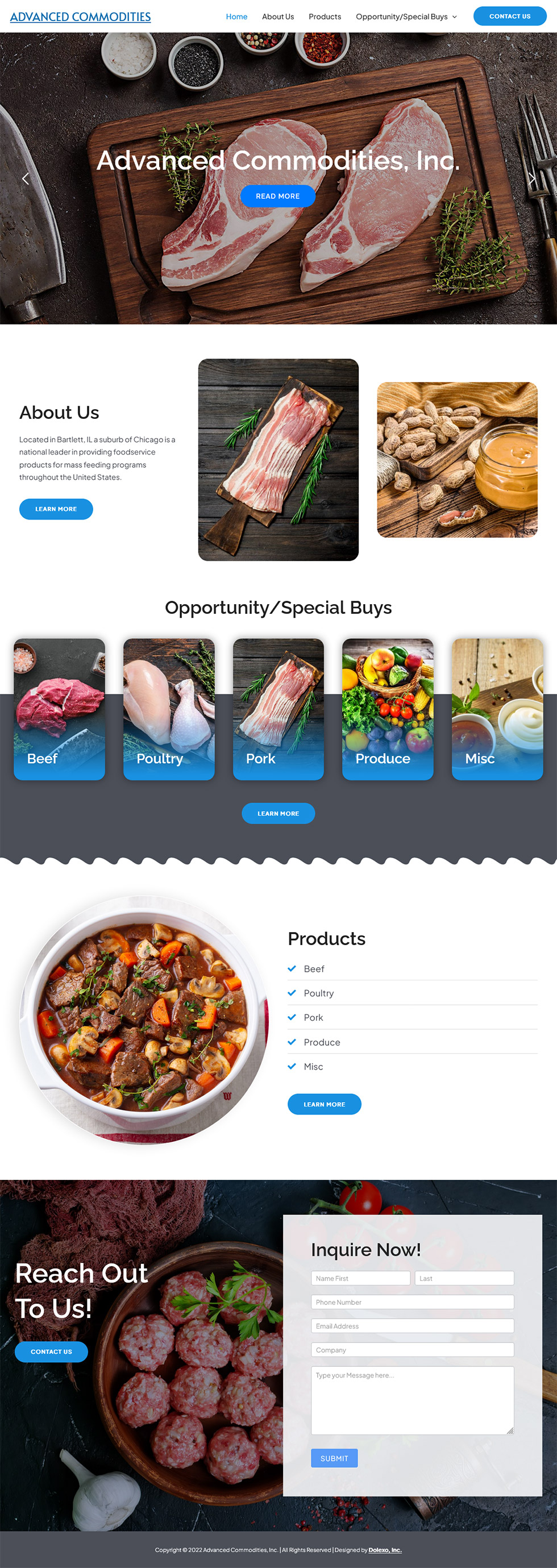Focus the Phone Number field

click(412, 1302)
